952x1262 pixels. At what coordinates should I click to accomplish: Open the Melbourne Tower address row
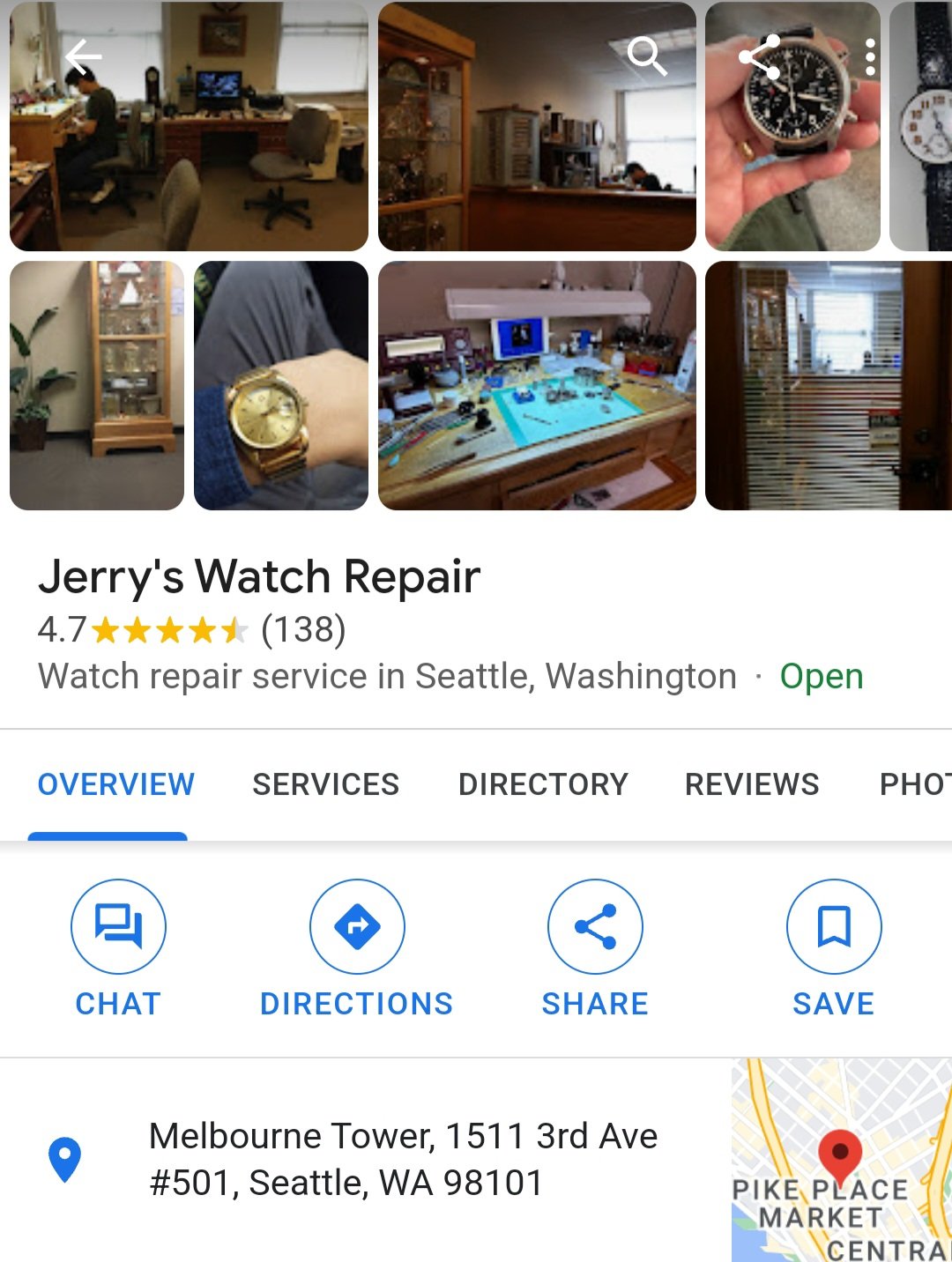[x=403, y=1159]
